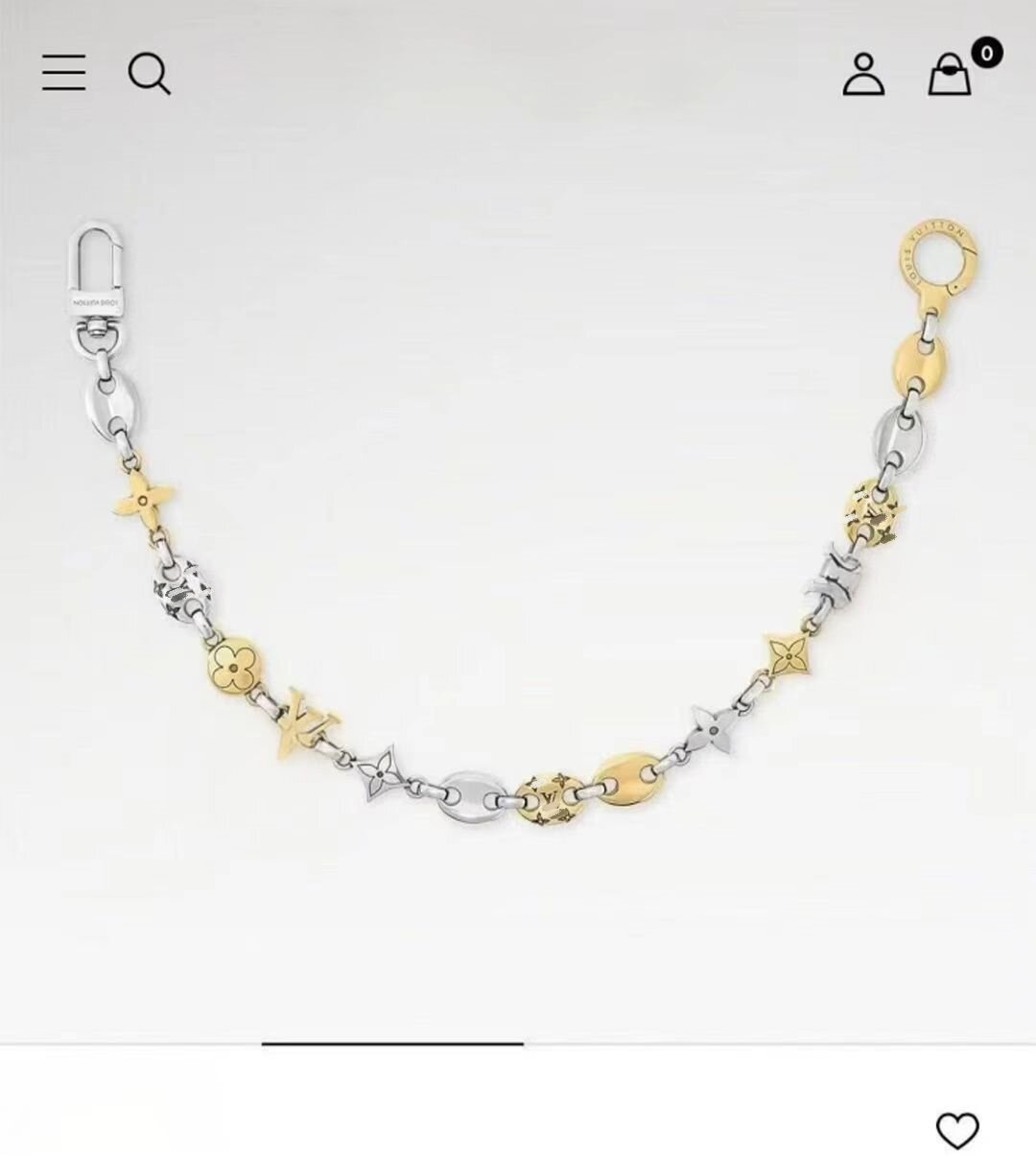Open the shopping bag
Screen dimensions: 1036x1156
pos(950,74)
